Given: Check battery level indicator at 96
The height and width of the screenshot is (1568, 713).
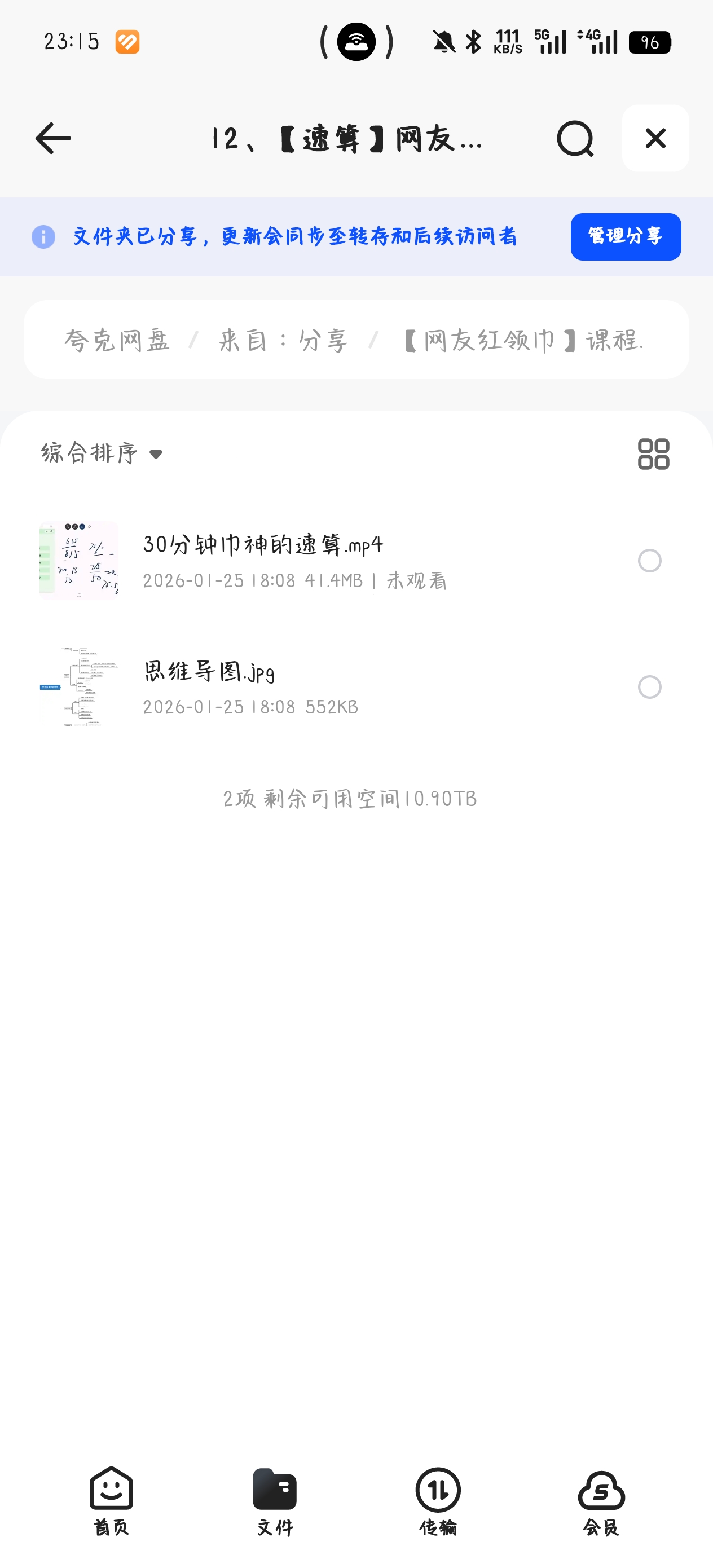Looking at the screenshot, I should (x=650, y=41).
